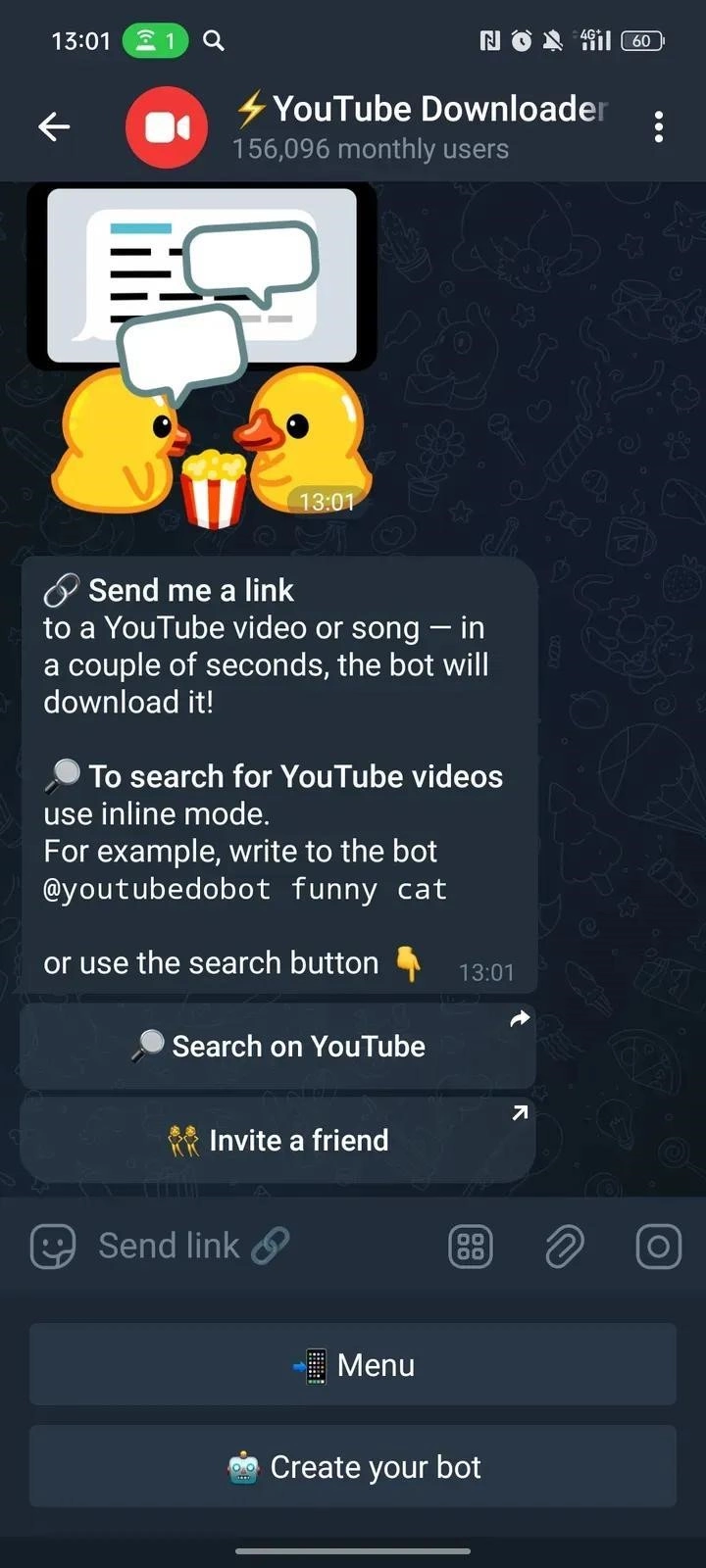Viewport: 706px width, 1568px height.
Task: Tap the Search on YouTube button
Action: (278, 1046)
